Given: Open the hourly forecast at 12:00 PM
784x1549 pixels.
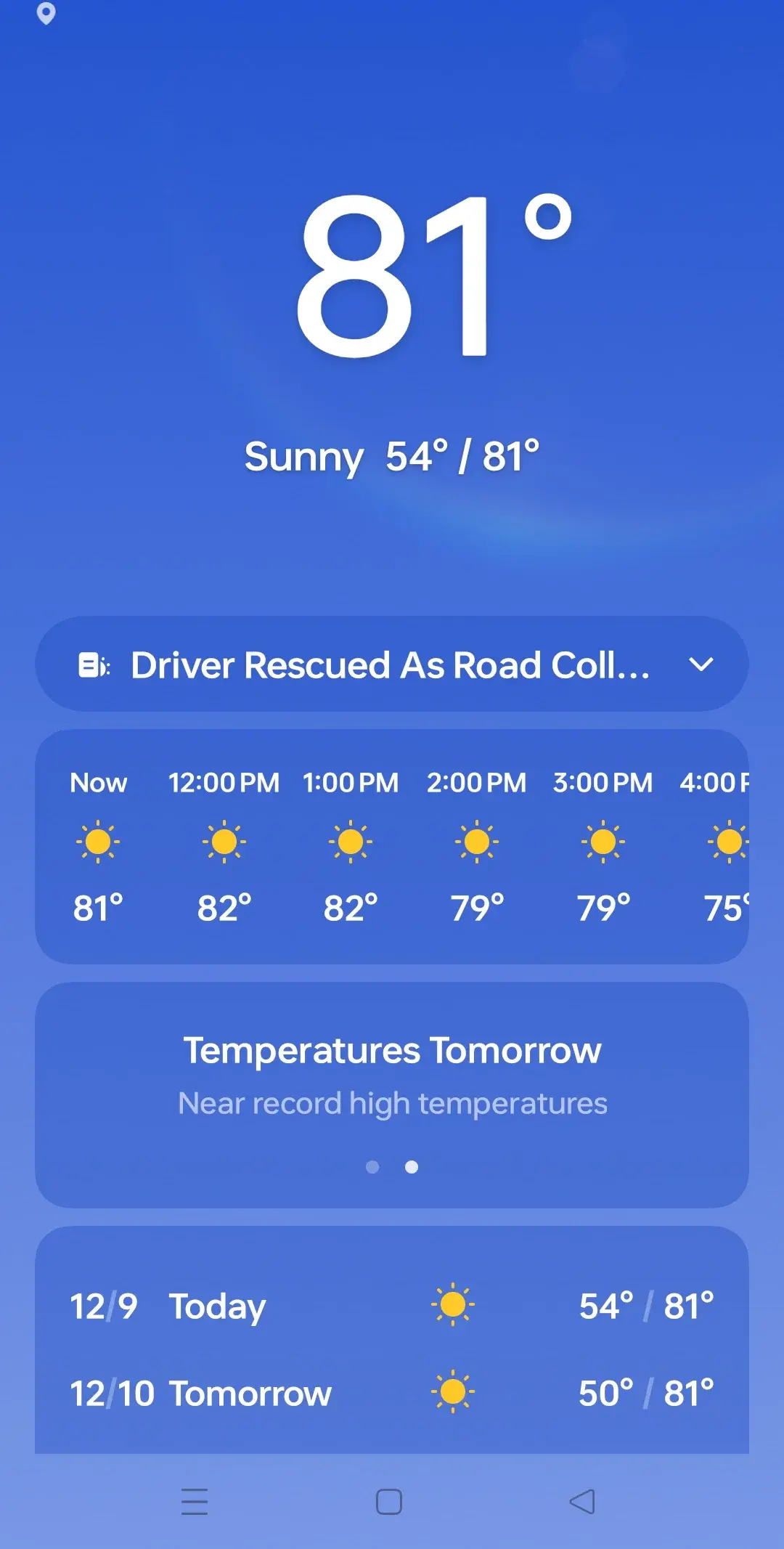Looking at the screenshot, I should point(224,846).
